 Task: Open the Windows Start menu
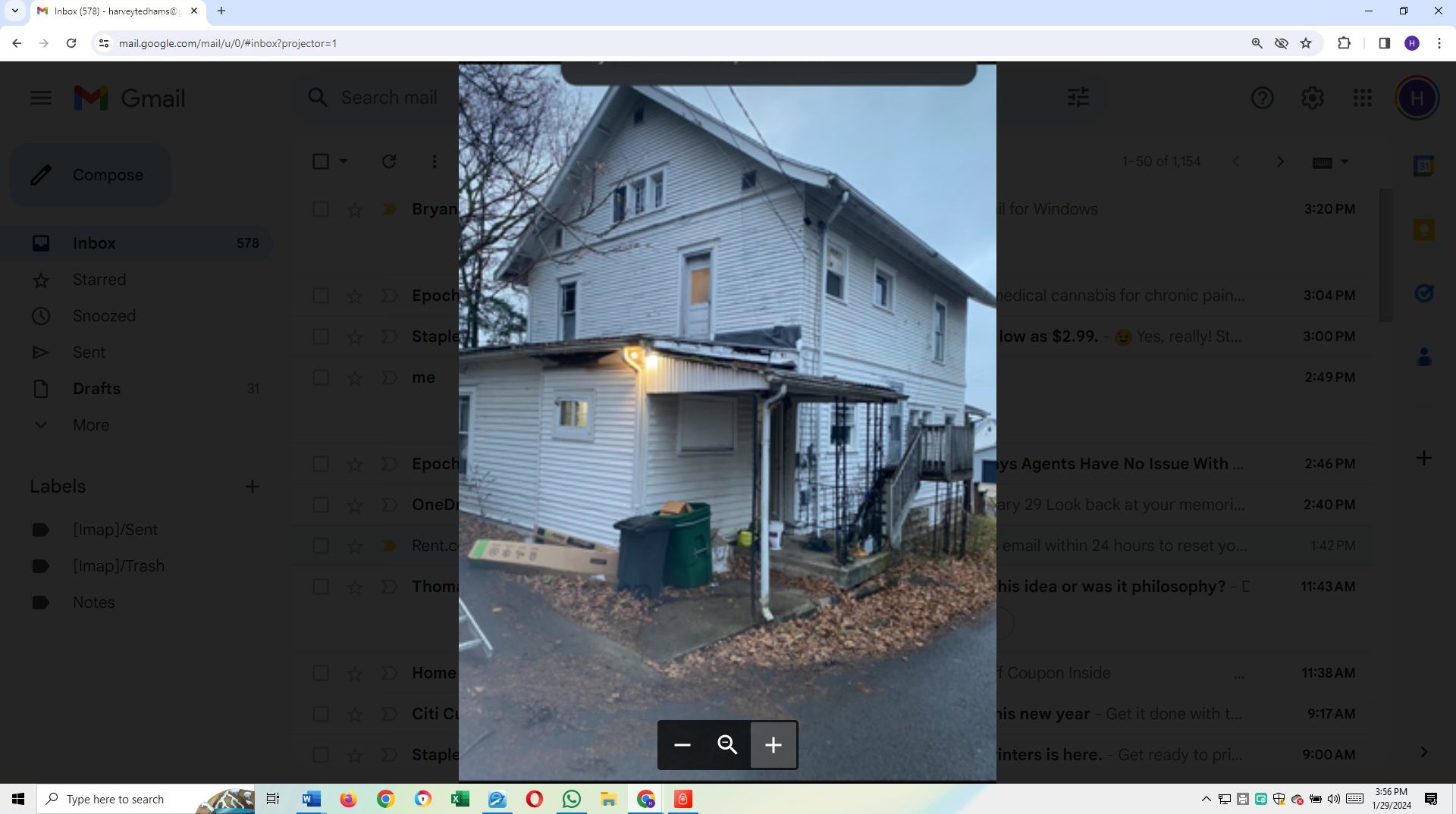[x=18, y=799]
